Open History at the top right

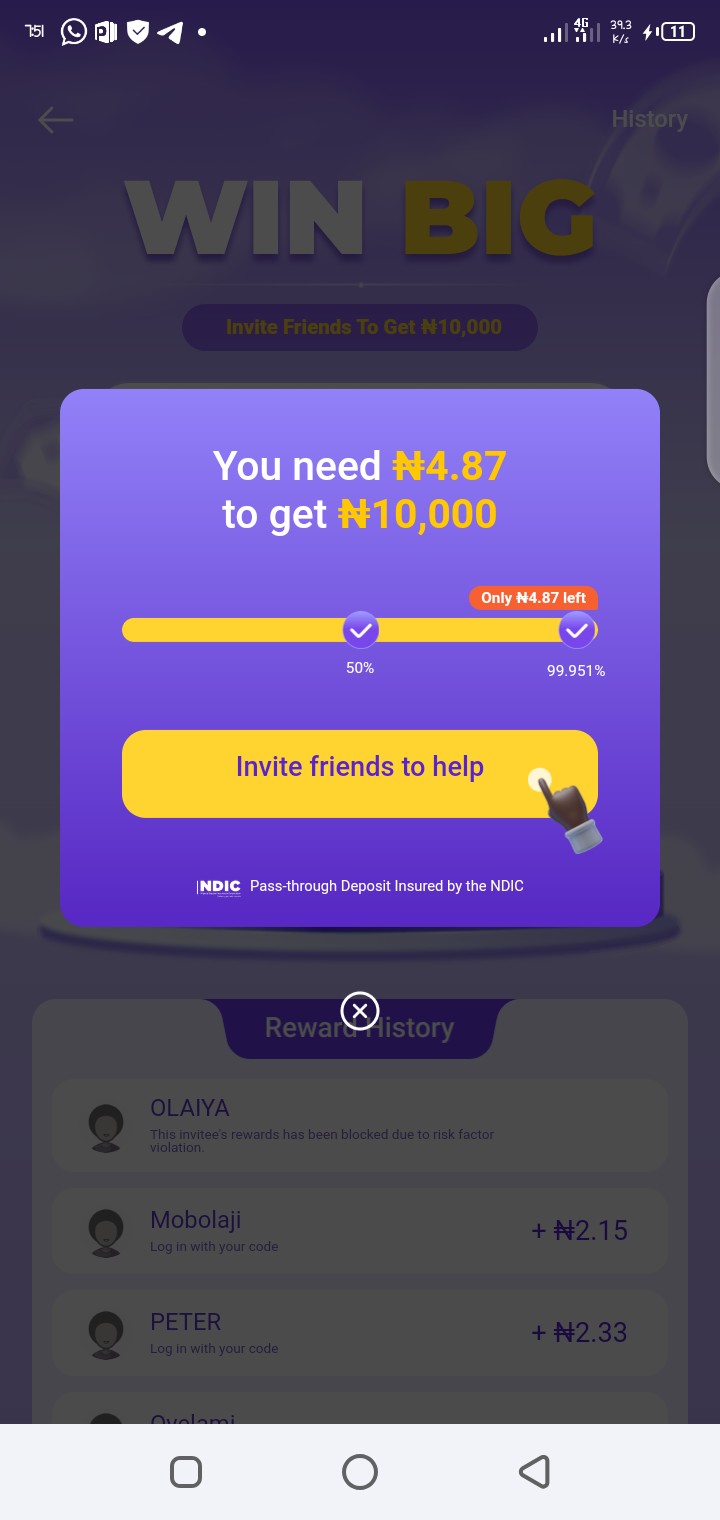649,119
